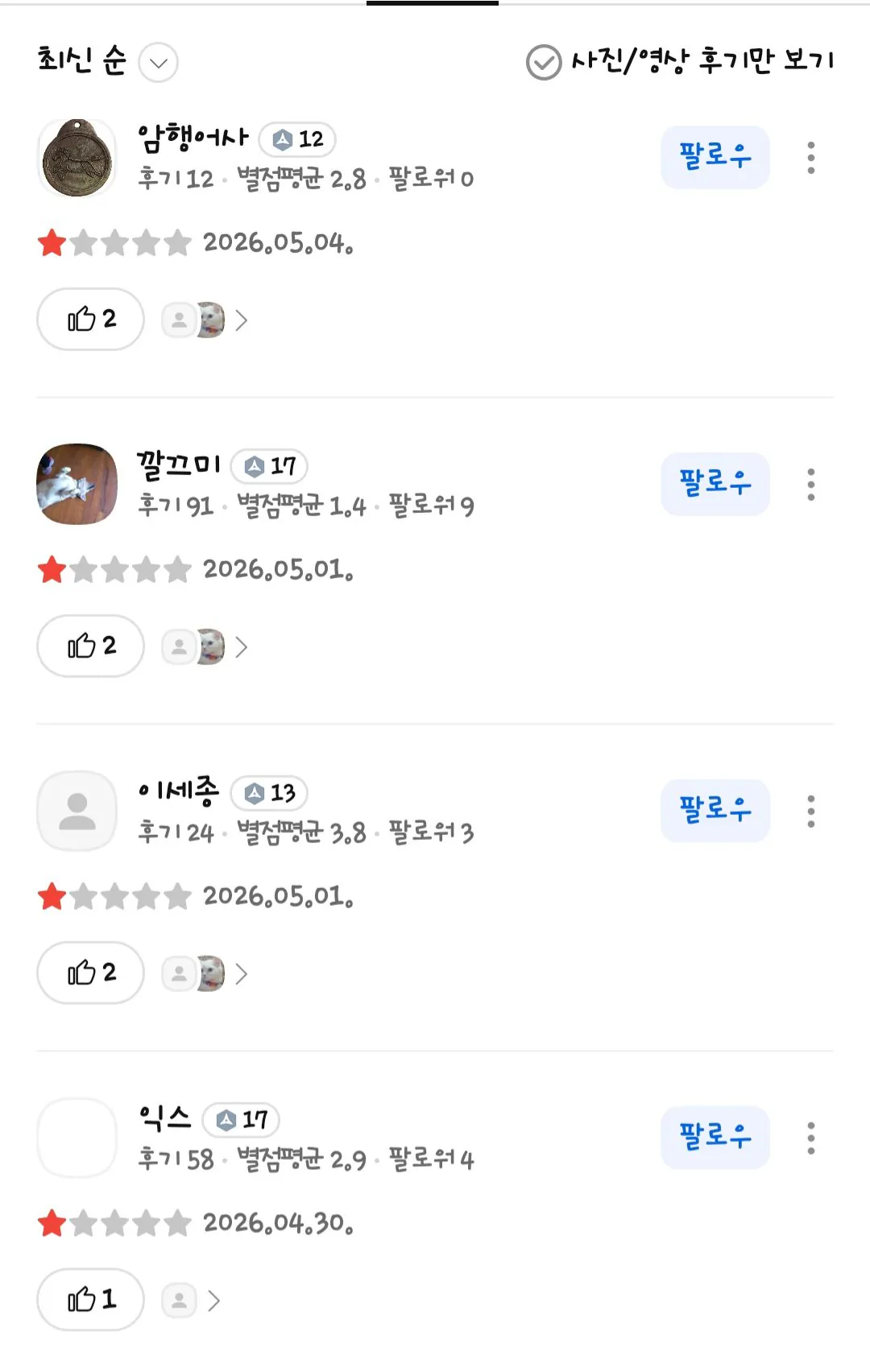Open 암행어사's profile picture
Screen dimensions: 870x1372
(x=77, y=159)
